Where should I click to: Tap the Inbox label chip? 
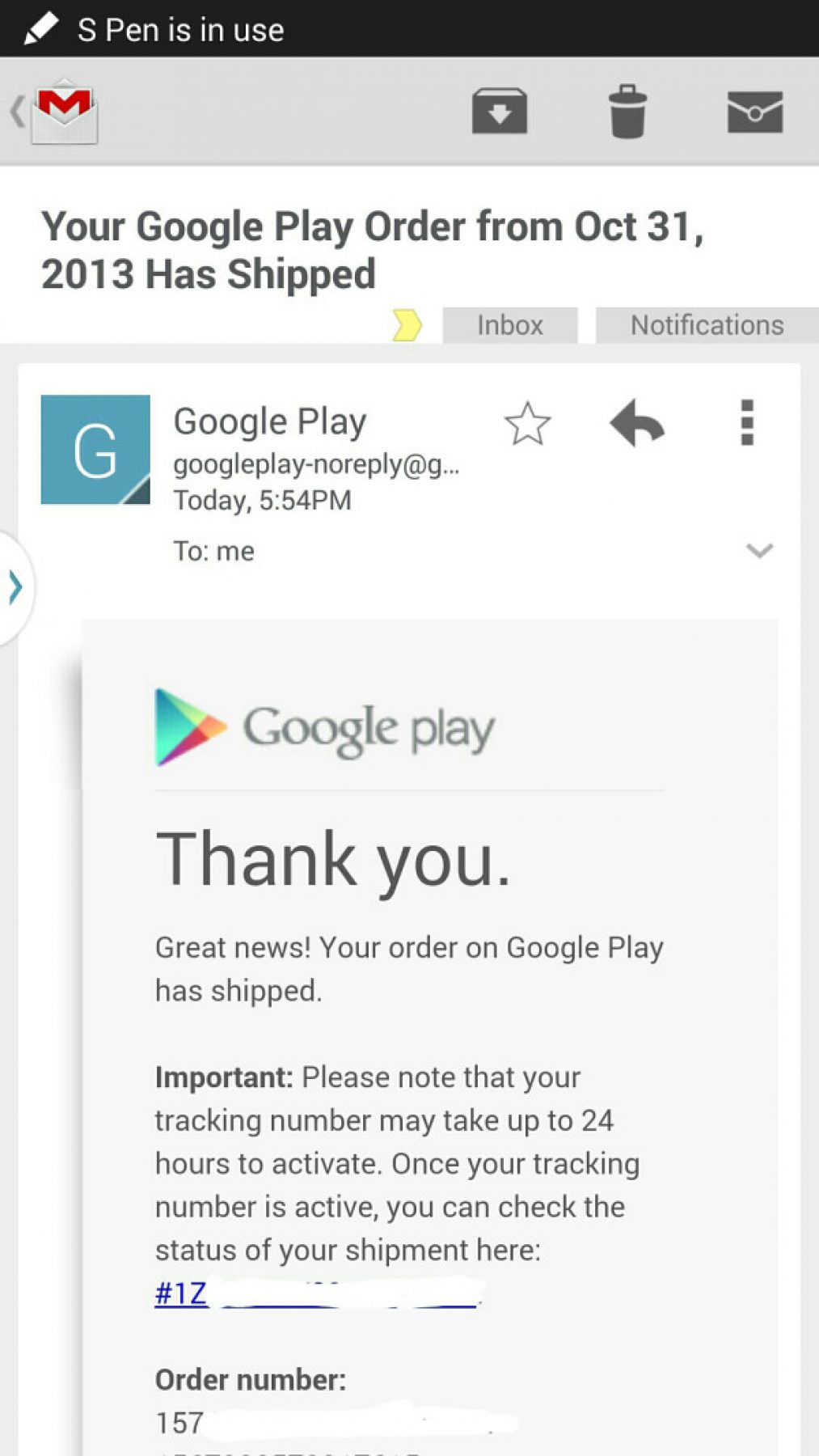tap(509, 325)
